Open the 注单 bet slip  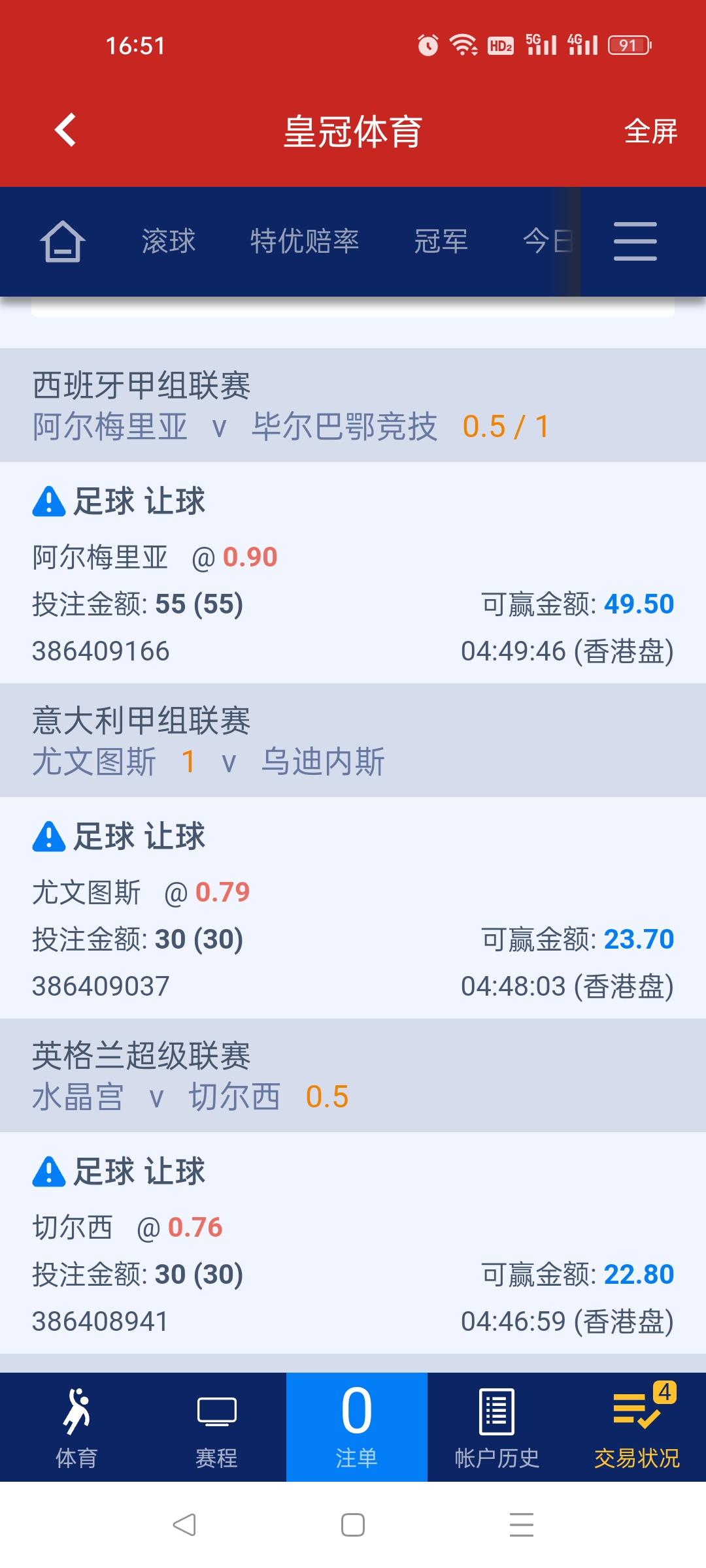(356, 1428)
